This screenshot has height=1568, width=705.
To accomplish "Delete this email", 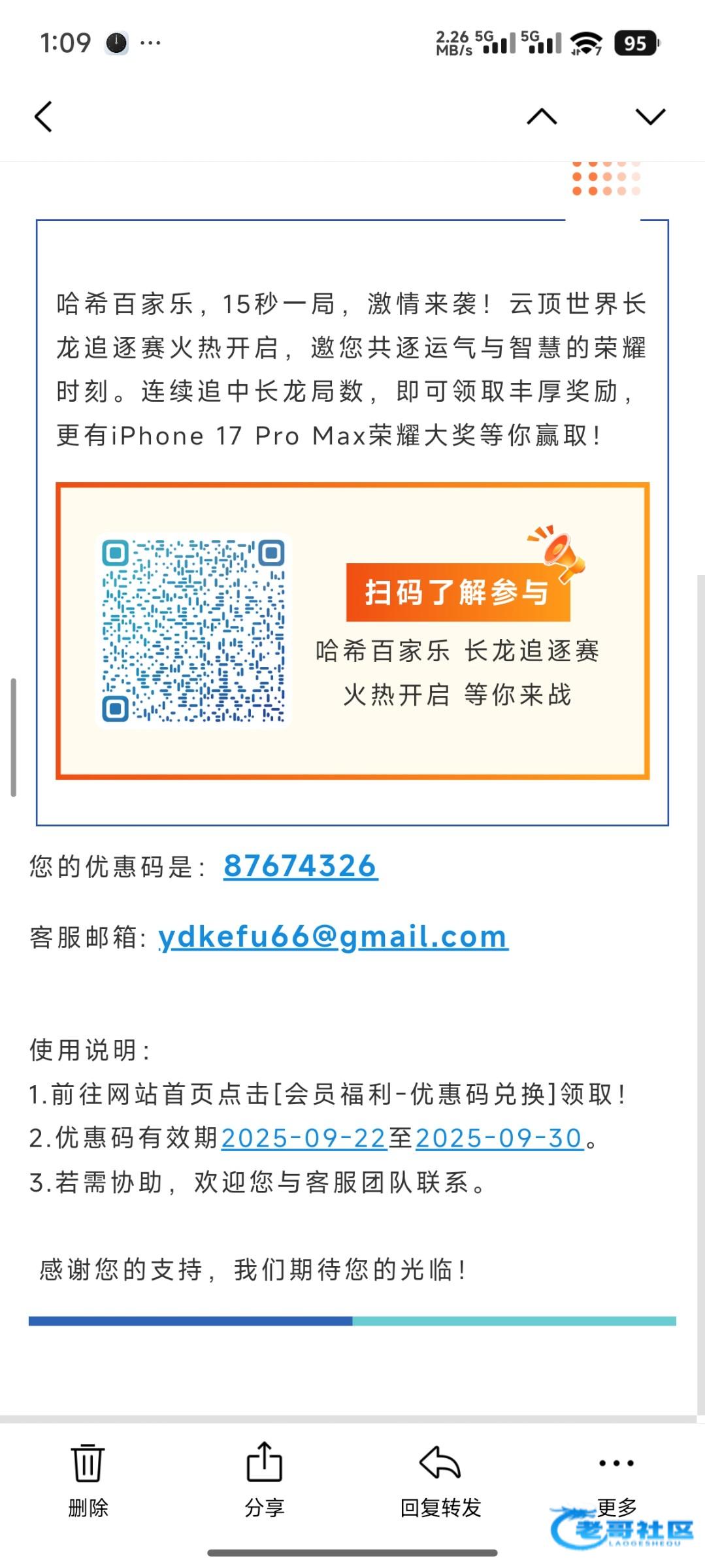I will pos(88,1479).
